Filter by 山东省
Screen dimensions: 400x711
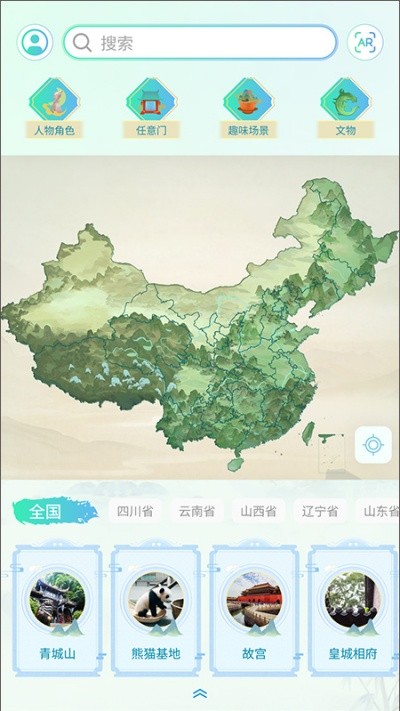tap(379, 511)
